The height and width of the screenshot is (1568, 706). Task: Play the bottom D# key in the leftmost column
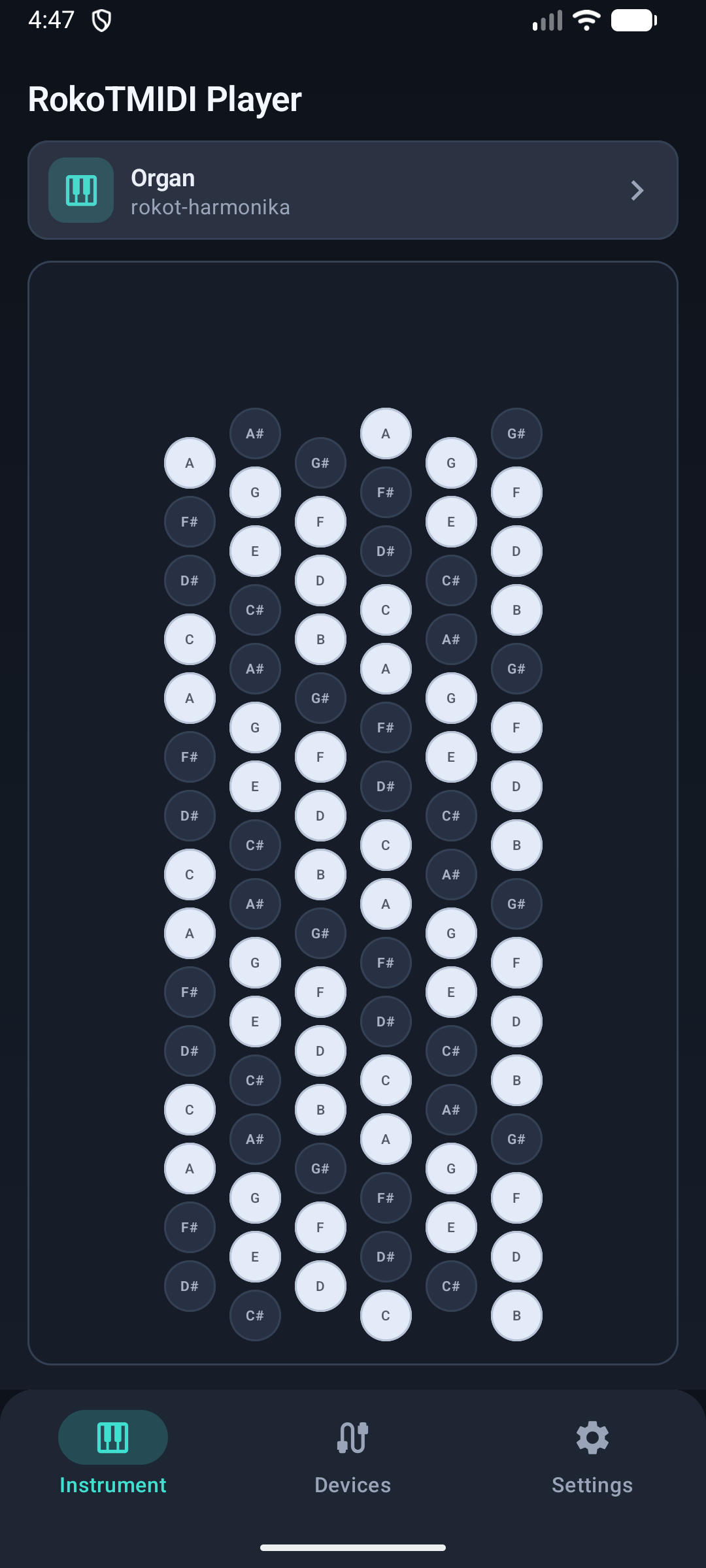point(190,1286)
